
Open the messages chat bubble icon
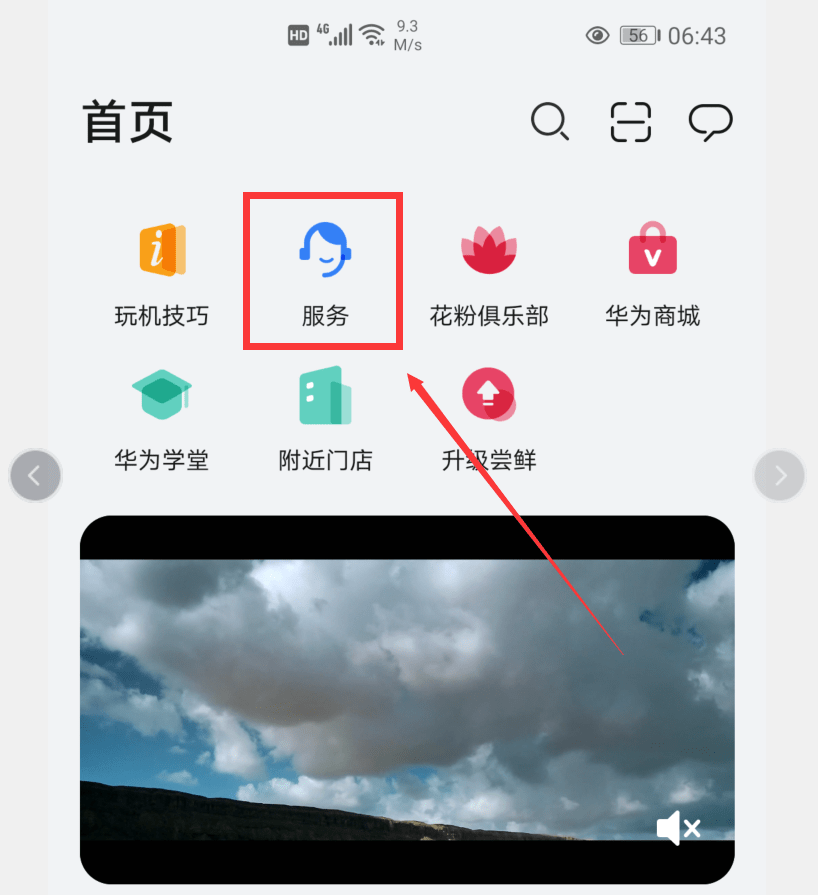pyautogui.click(x=711, y=122)
